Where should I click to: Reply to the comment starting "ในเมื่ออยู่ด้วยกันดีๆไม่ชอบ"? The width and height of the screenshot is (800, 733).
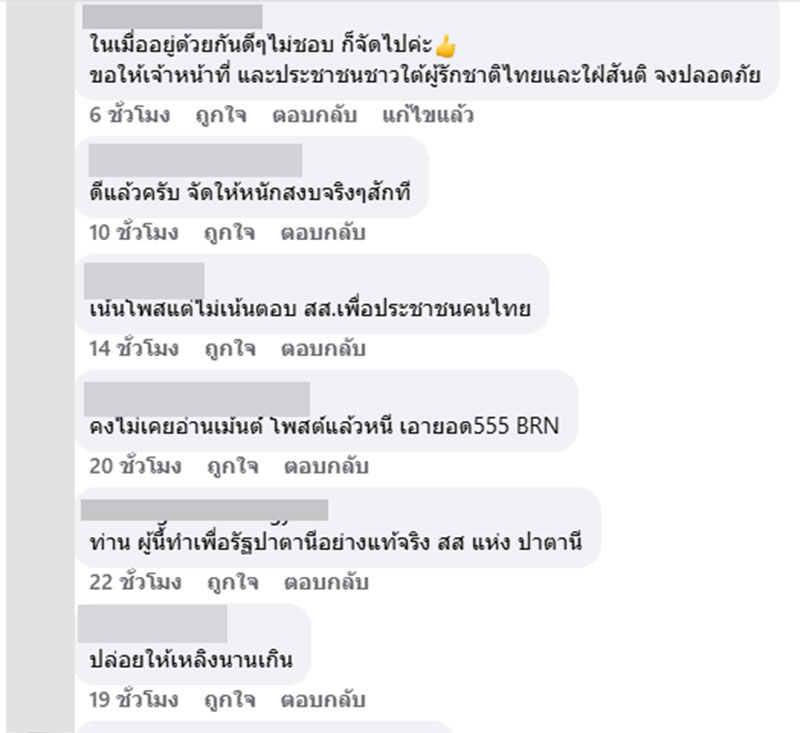313,115
